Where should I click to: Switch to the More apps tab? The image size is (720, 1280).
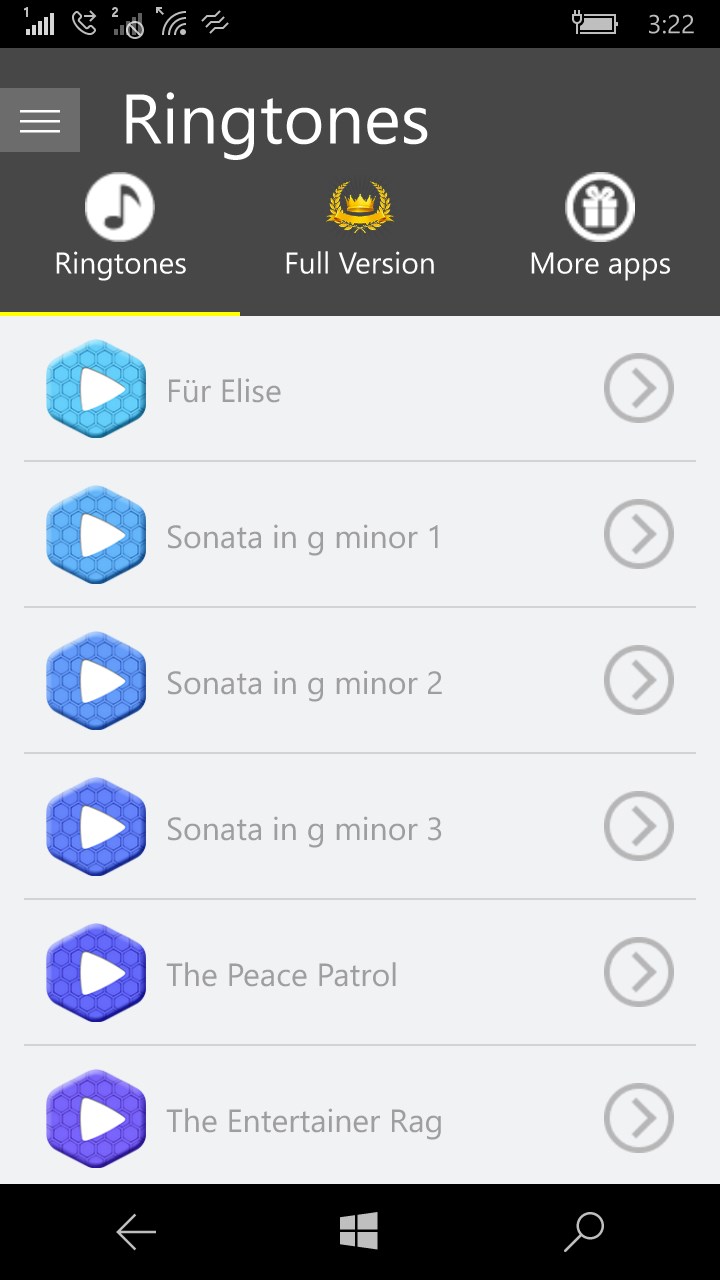click(x=600, y=228)
